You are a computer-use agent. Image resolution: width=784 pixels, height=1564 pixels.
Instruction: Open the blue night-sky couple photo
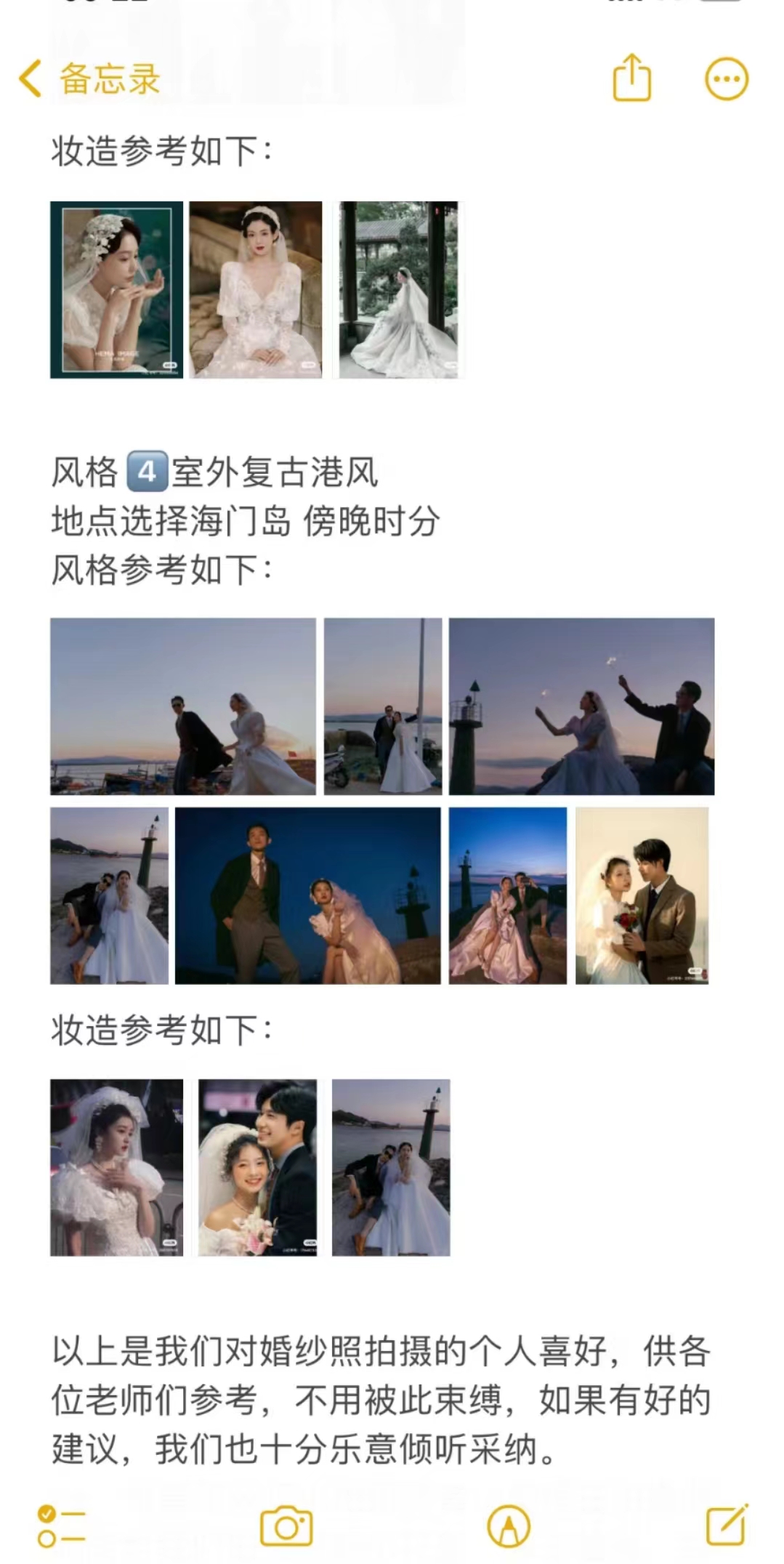(307, 895)
